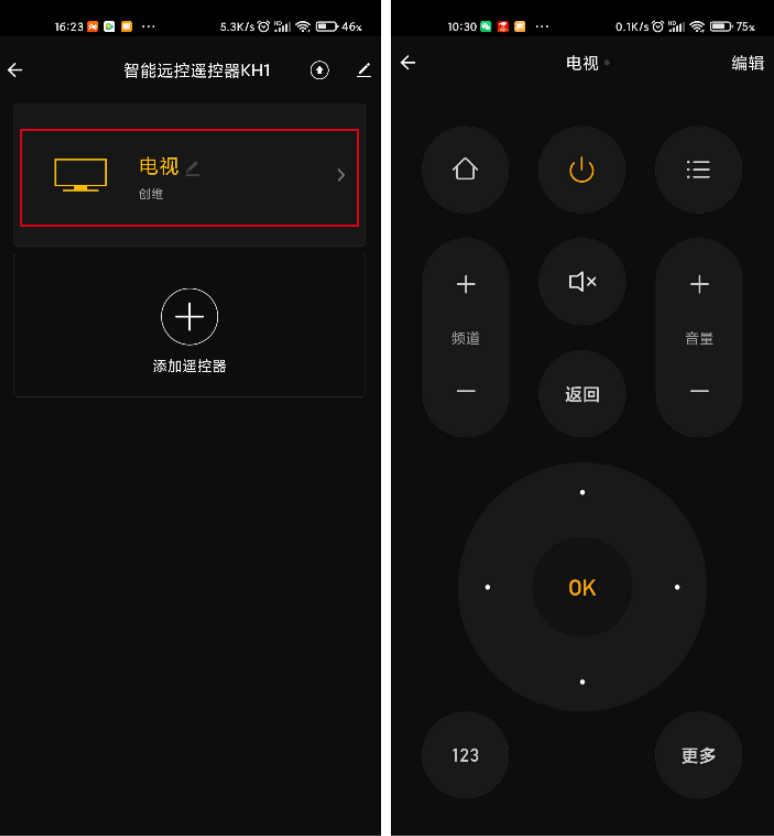Go to the TV home screen button
Screen dimensions: 774x836
coord(465,170)
